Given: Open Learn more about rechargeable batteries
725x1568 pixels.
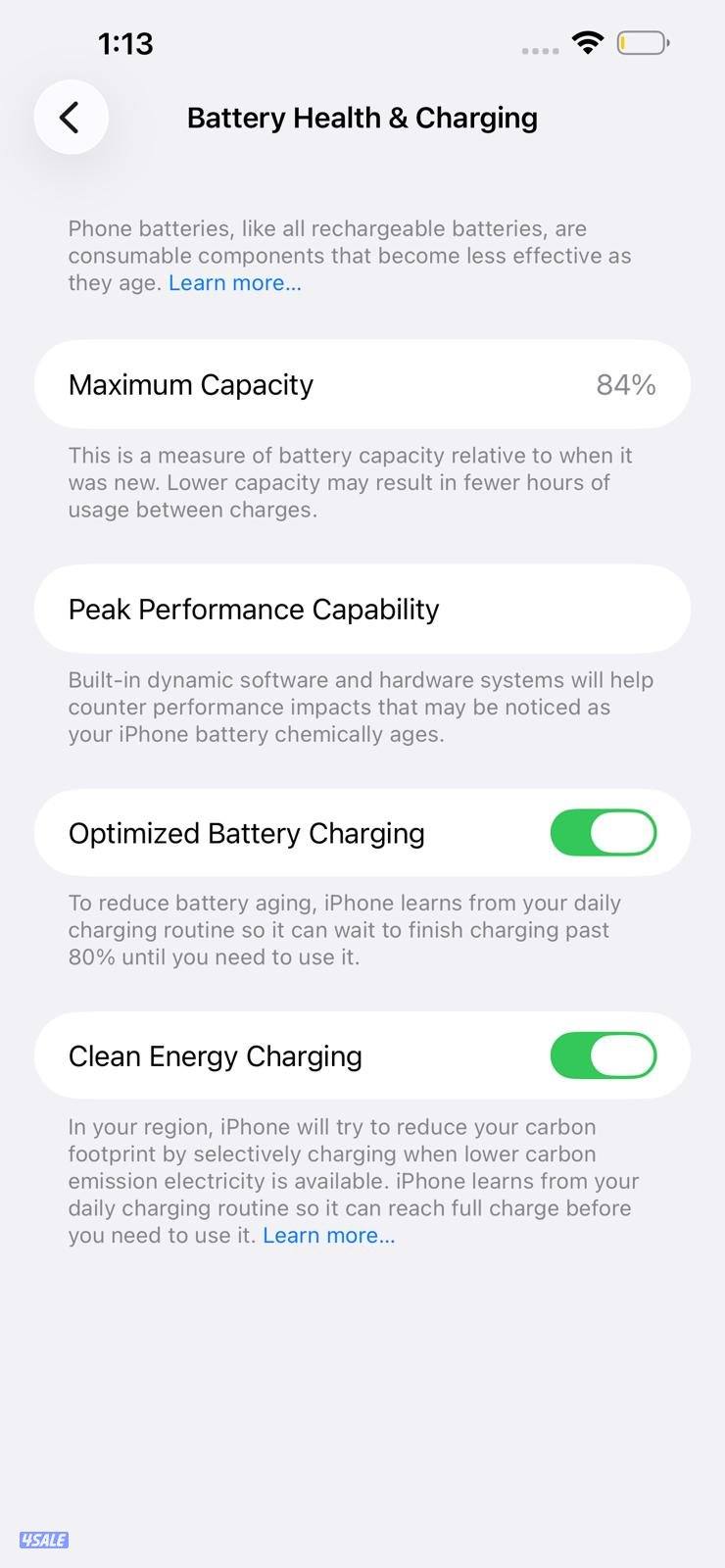Looking at the screenshot, I should [x=234, y=282].
